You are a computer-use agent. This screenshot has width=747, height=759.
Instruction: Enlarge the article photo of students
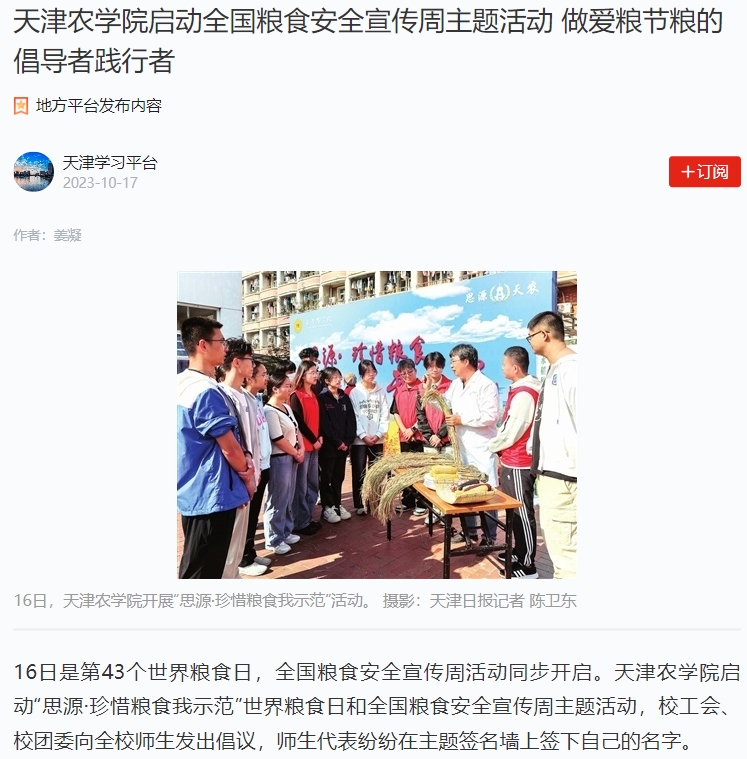pyautogui.click(x=377, y=425)
